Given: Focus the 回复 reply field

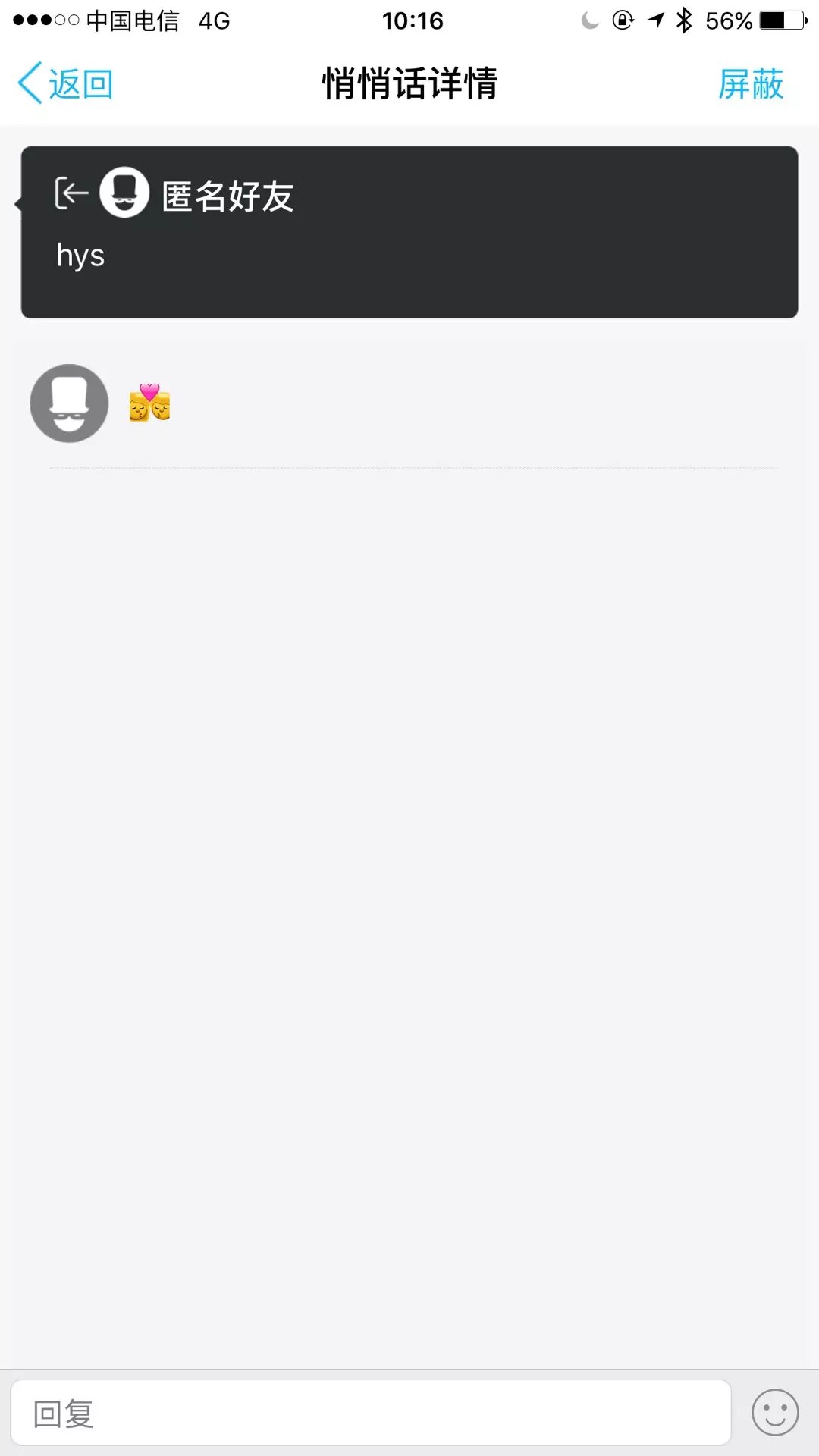Looking at the screenshot, I should 370,1413.
